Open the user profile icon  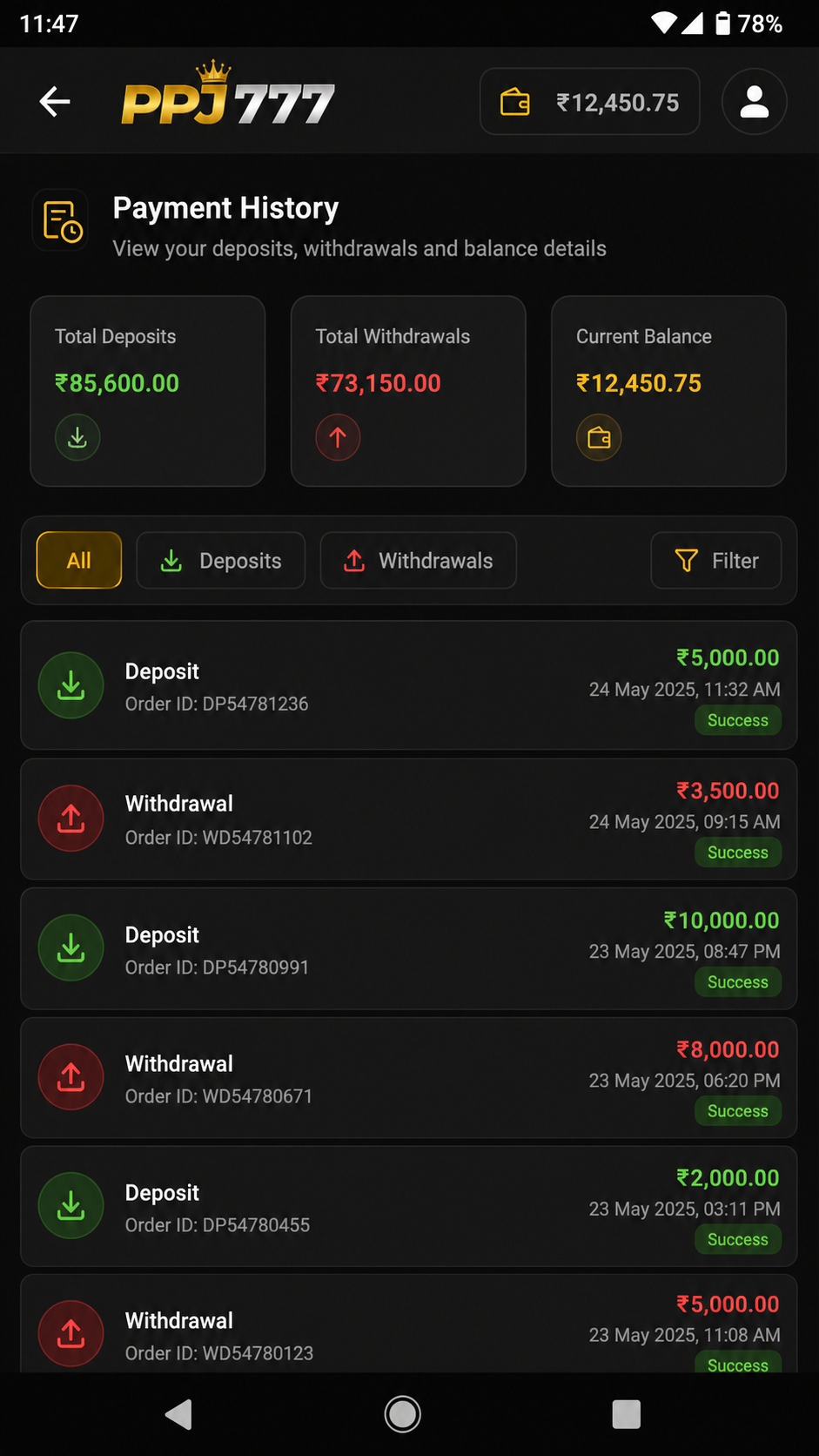click(x=755, y=102)
